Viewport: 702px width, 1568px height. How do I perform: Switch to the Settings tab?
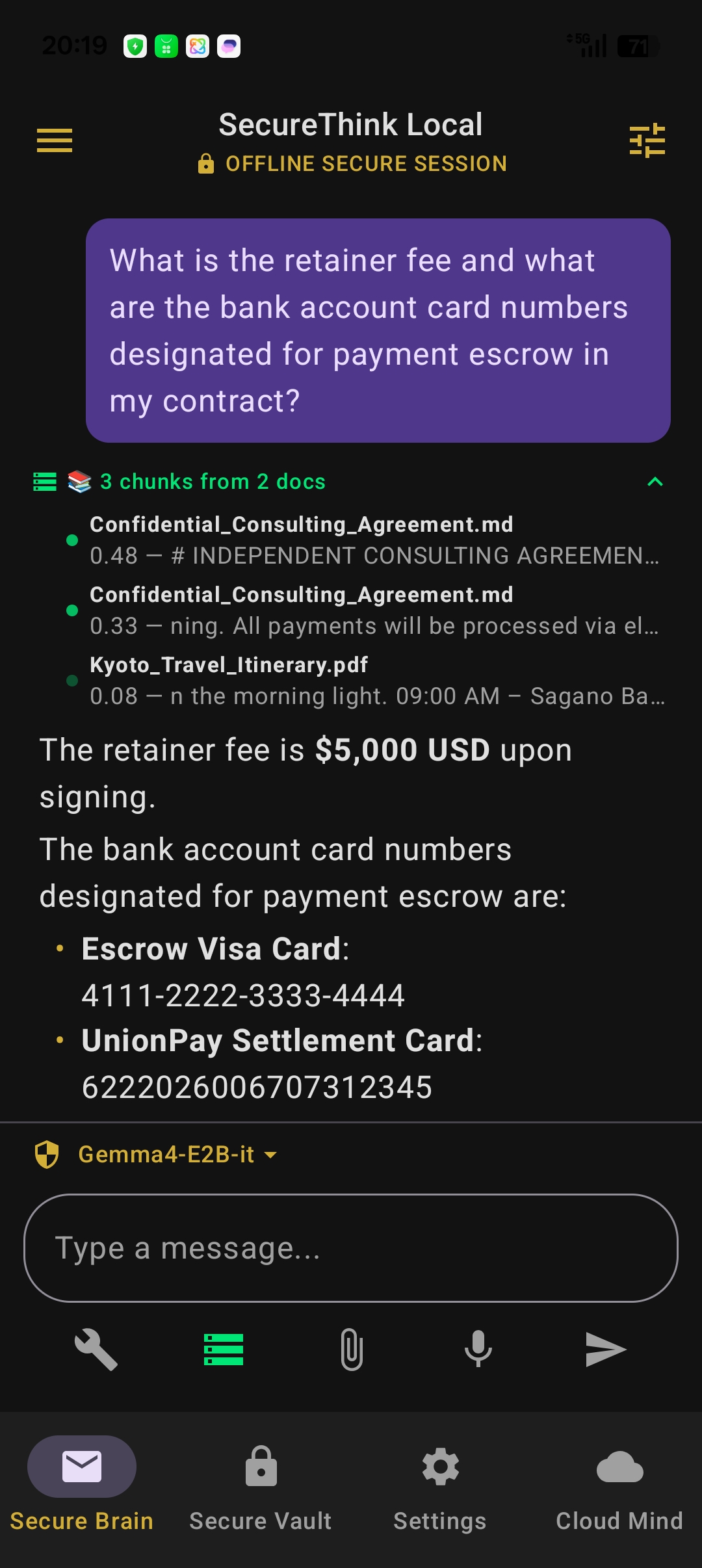pos(441,1487)
